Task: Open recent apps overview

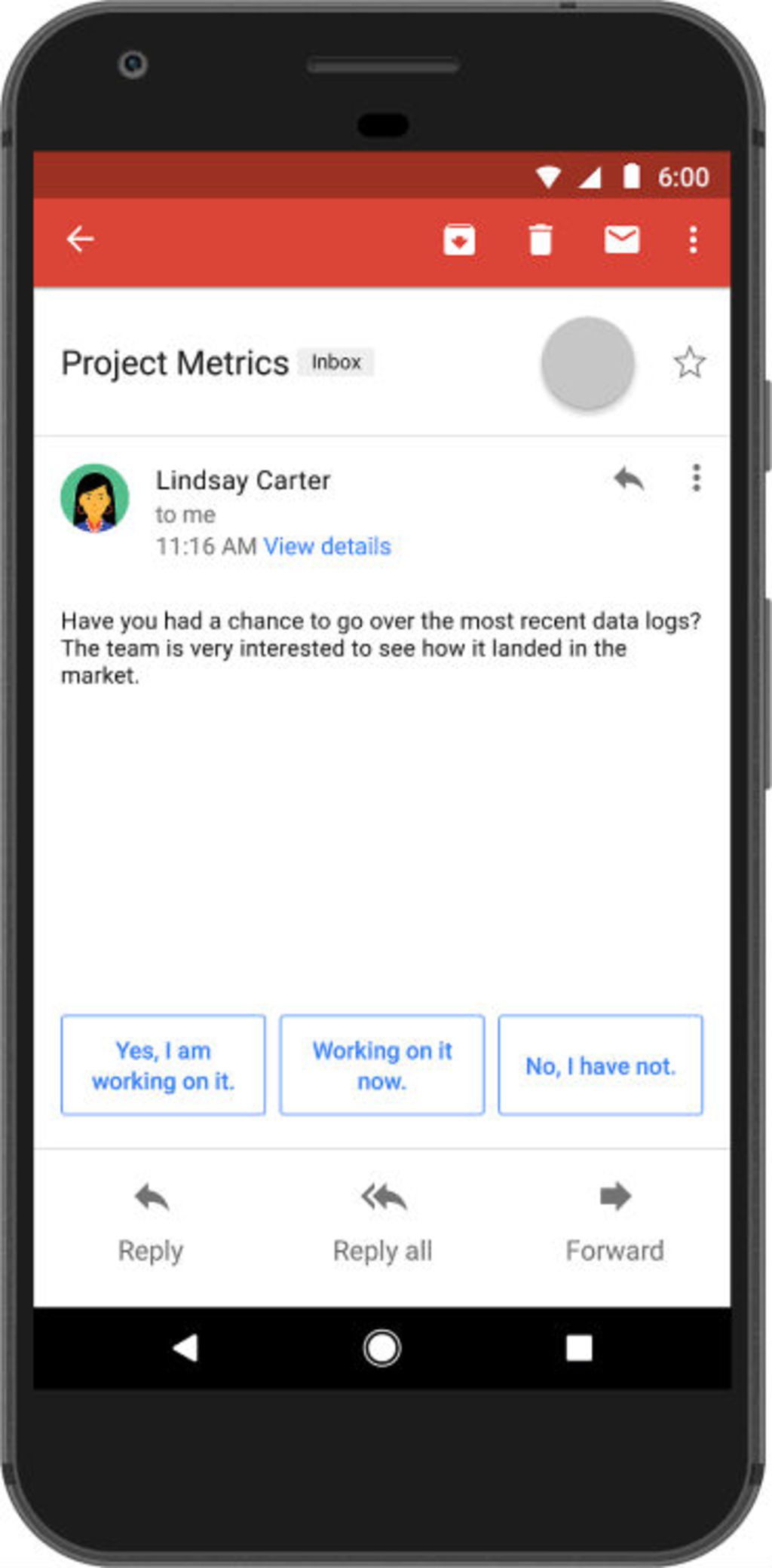Action: pyautogui.click(x=578, y=1348)
